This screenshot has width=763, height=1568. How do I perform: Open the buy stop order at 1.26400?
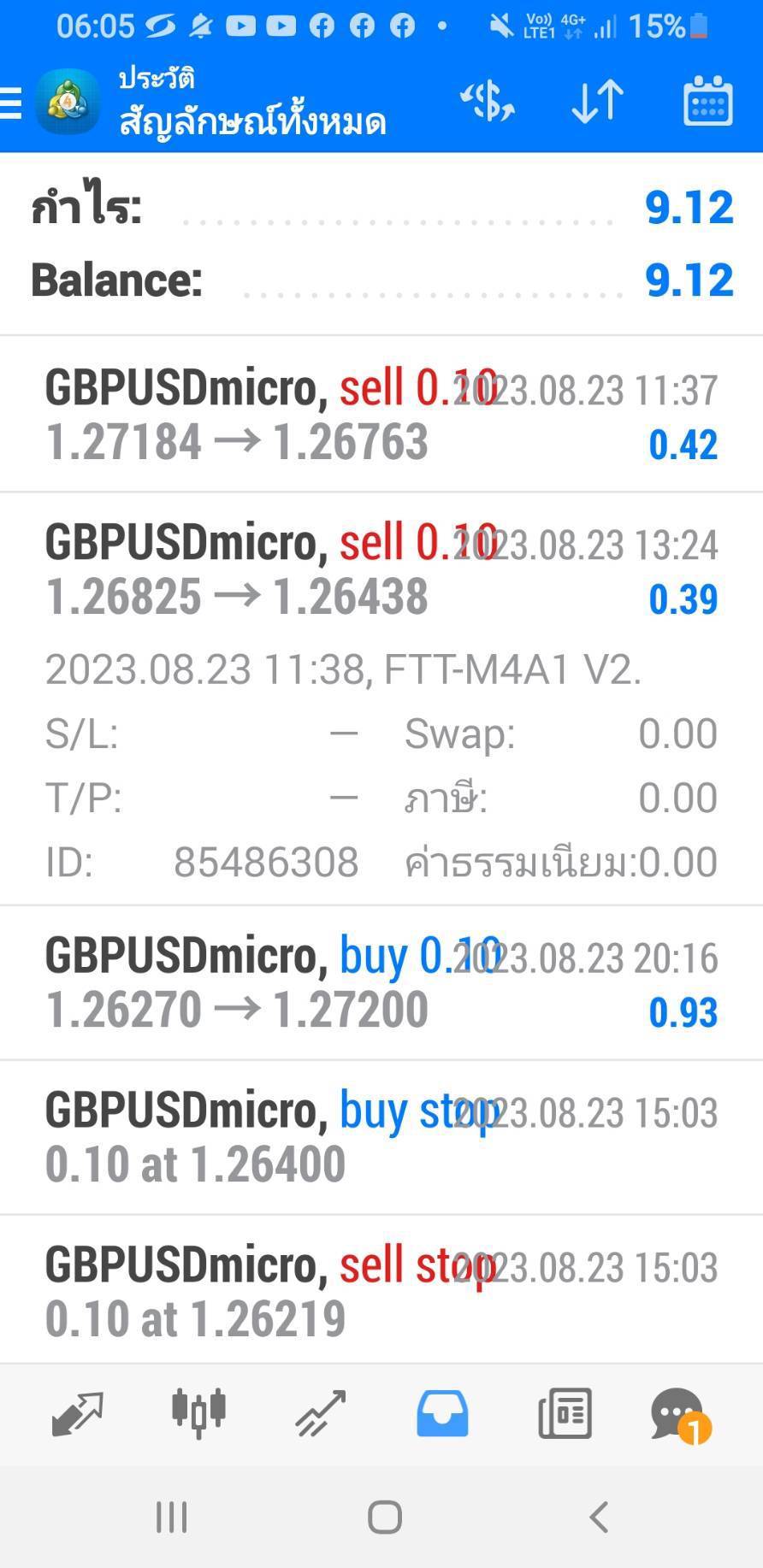[x=381, y=1138]
